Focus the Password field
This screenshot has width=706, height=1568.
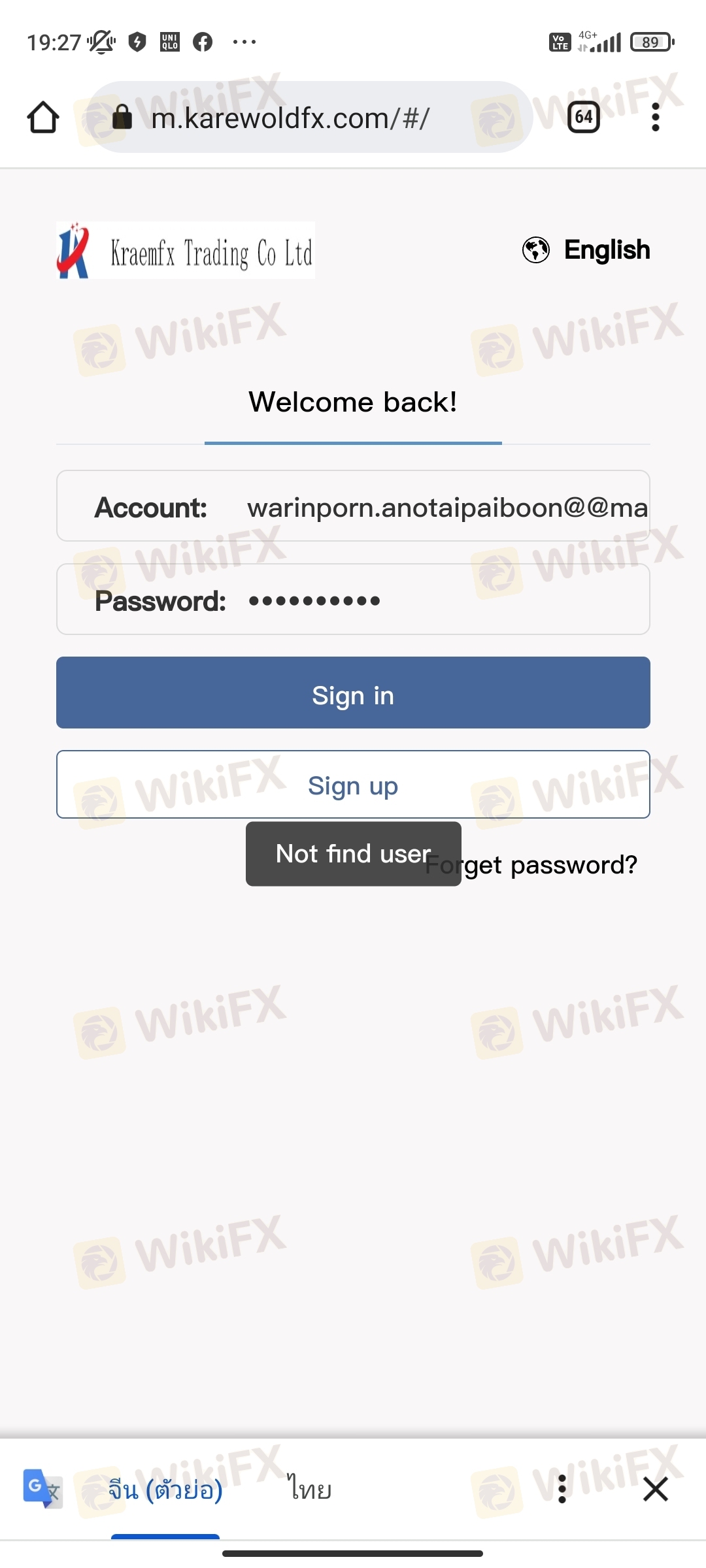(x=353, y=600)
